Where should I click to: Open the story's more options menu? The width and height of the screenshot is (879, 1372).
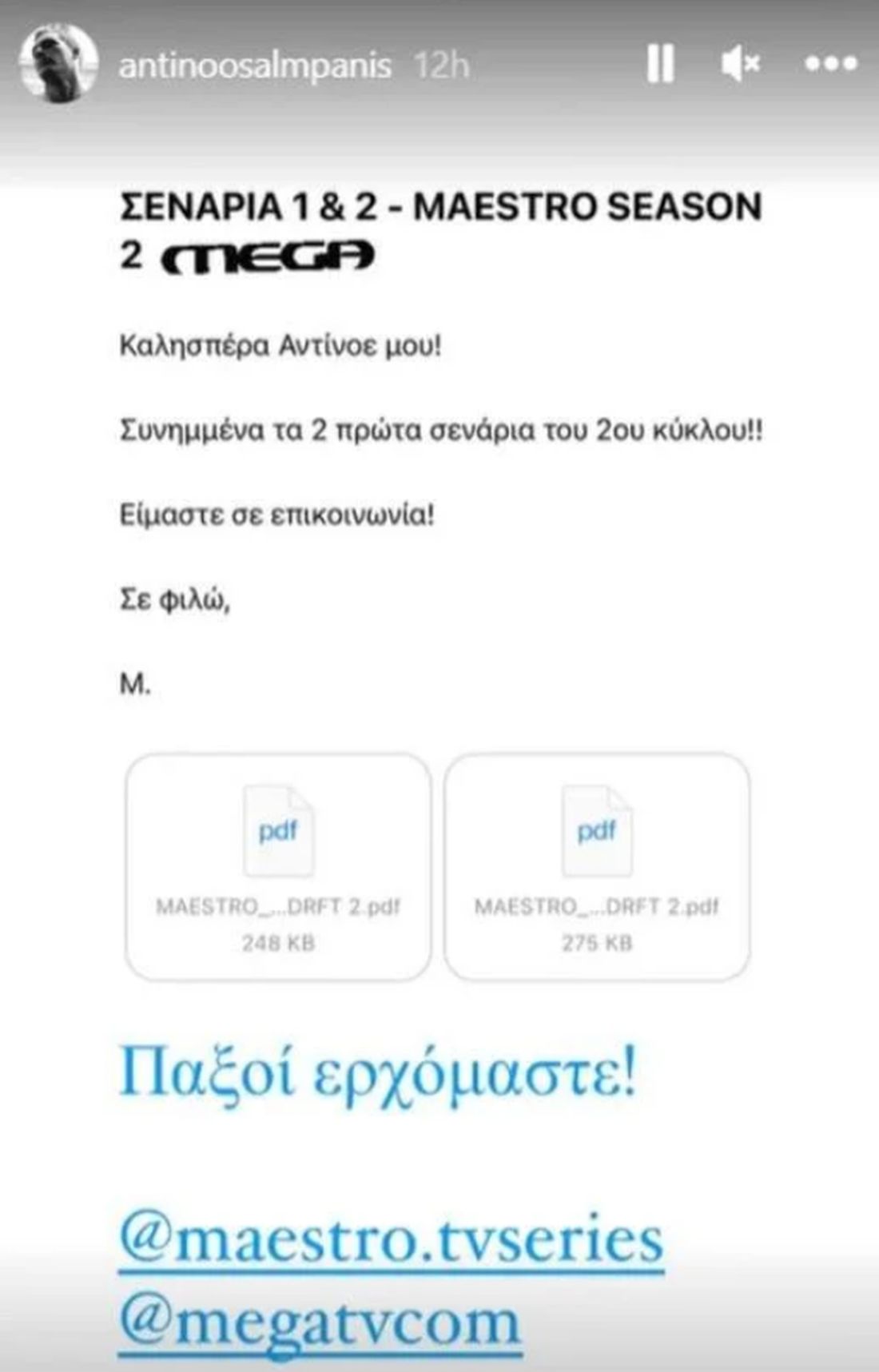point(831,64)
